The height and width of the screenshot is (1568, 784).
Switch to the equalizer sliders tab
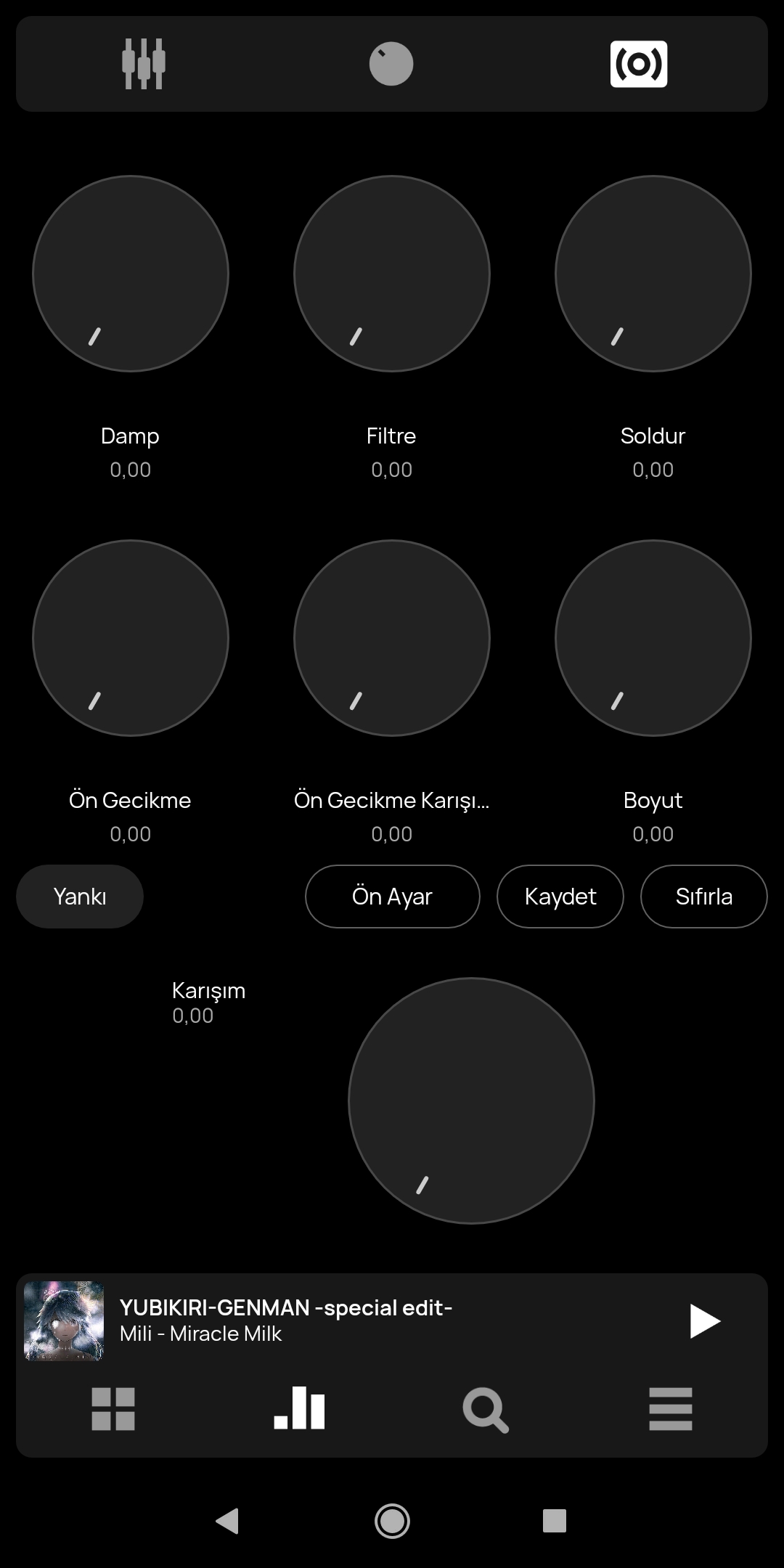pyautogui.click(x=143, y=64)
